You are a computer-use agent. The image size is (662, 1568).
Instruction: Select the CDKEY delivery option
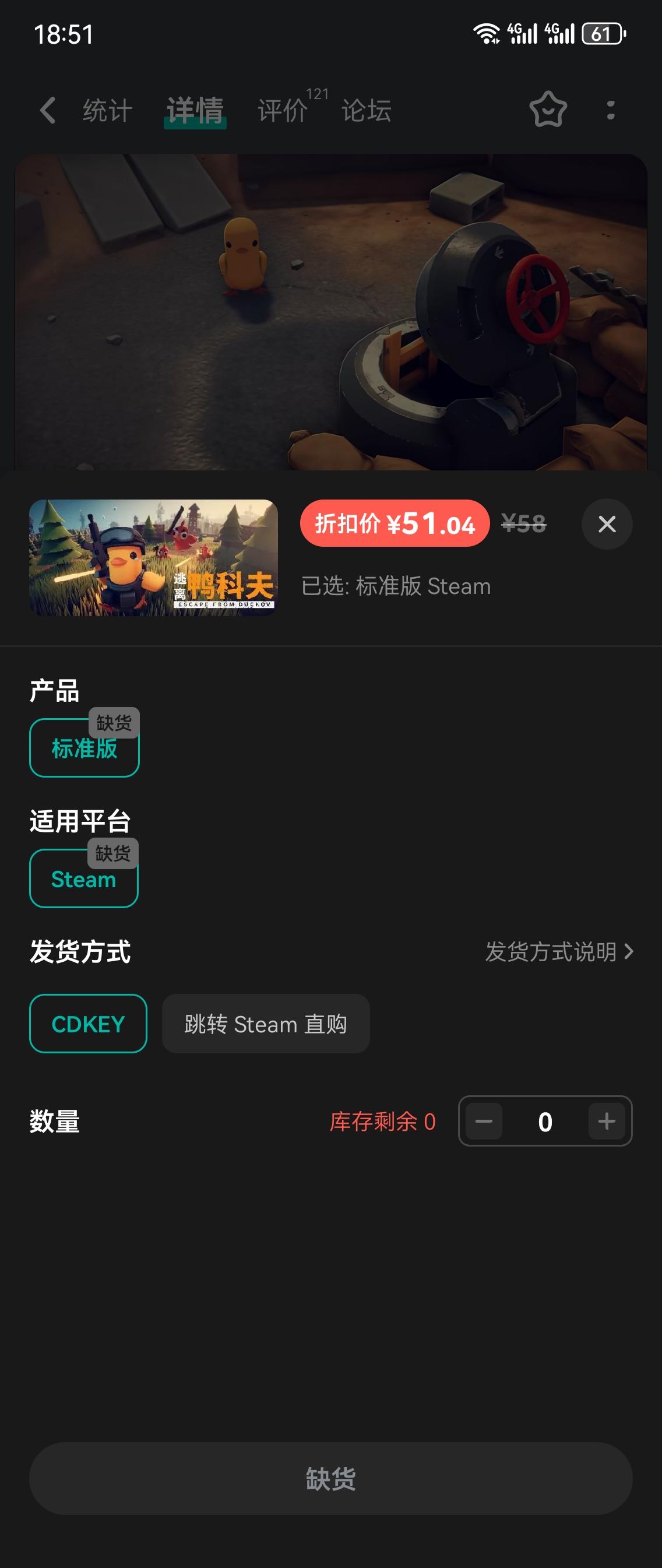87,1023
